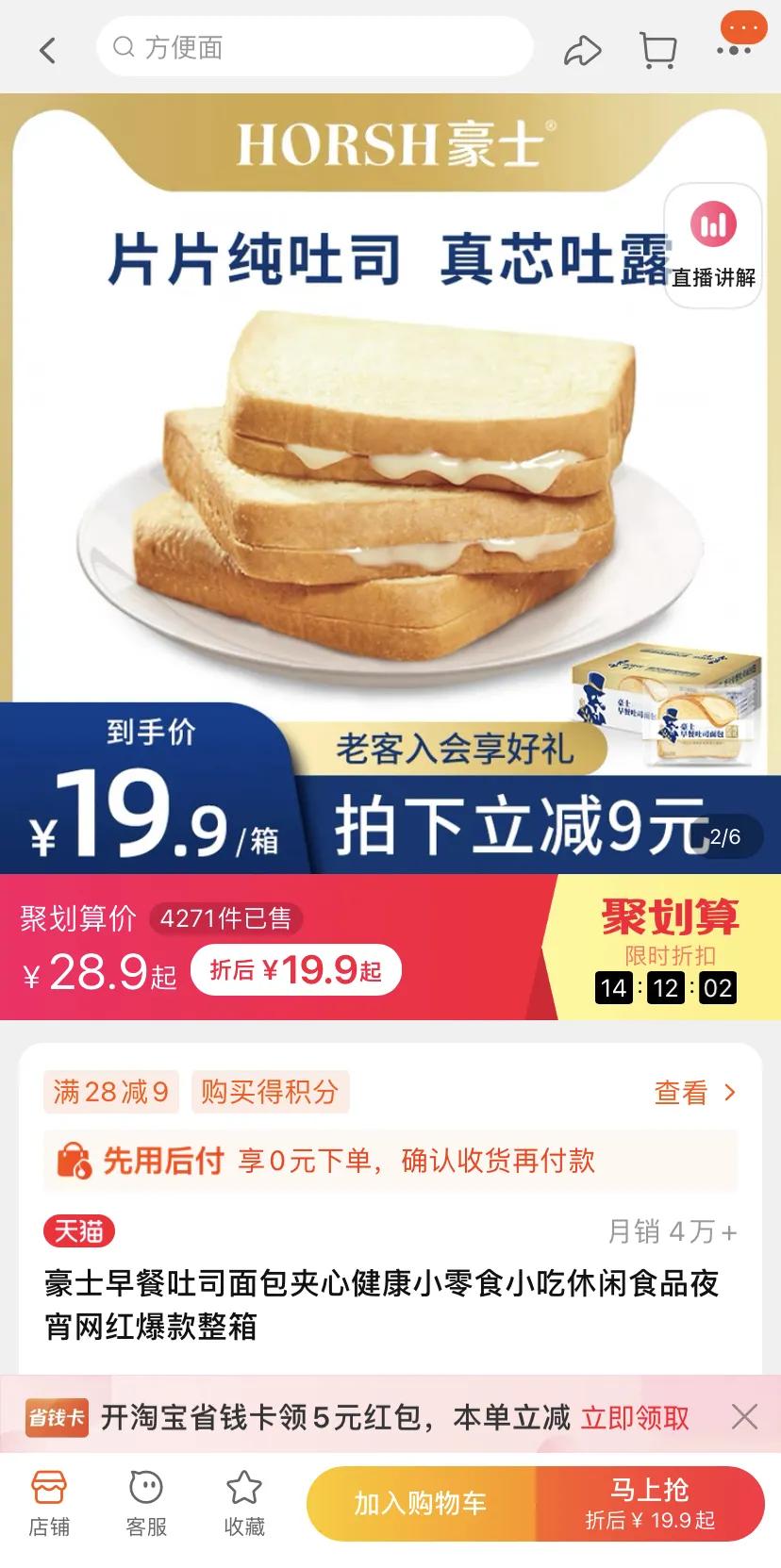
Task: Open the shopping cart icon
Action: point(657,49)
